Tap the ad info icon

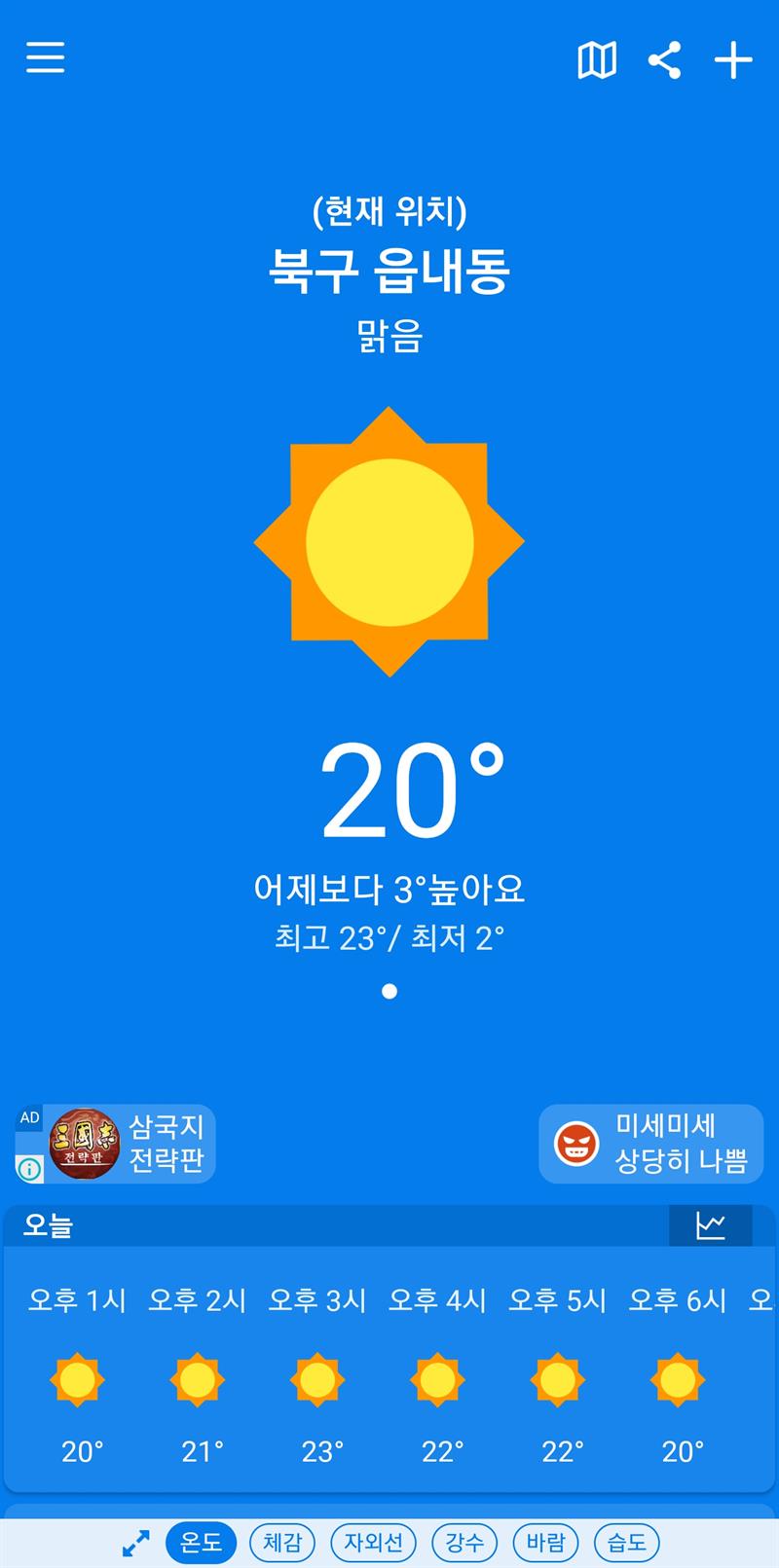click(29, 1169)
